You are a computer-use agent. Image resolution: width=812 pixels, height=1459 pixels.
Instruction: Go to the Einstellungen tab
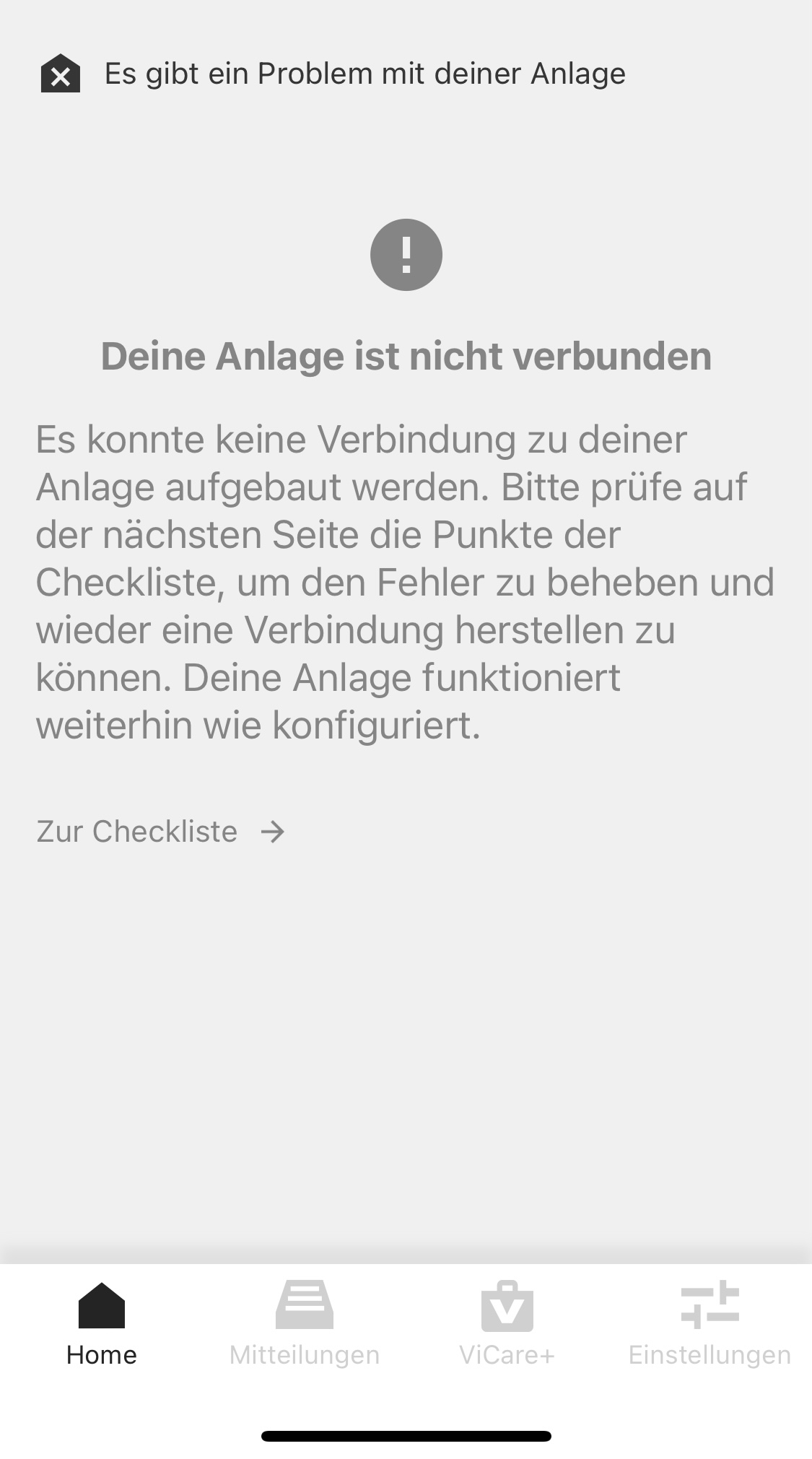(x=710, y=1323)
